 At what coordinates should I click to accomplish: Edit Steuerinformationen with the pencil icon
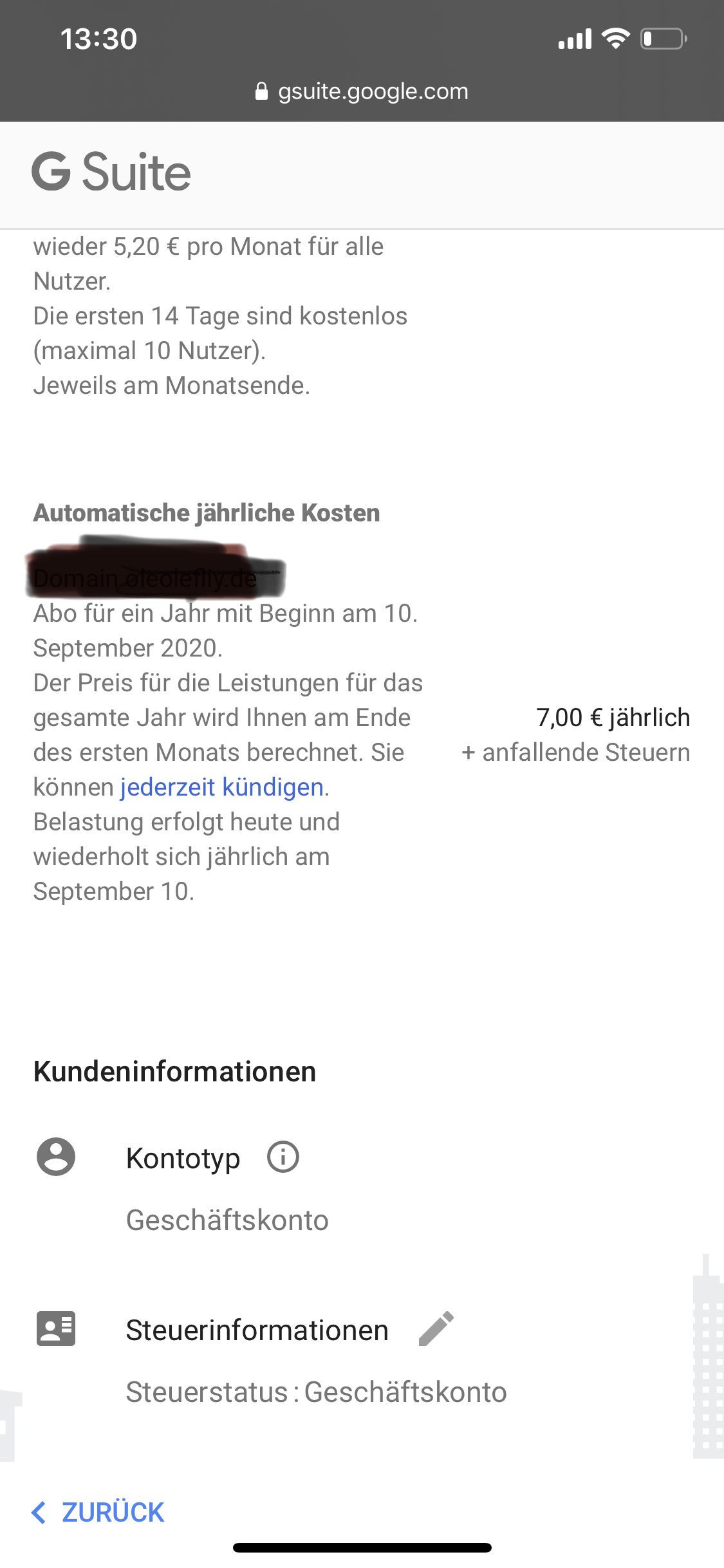tap(436, 1329)
